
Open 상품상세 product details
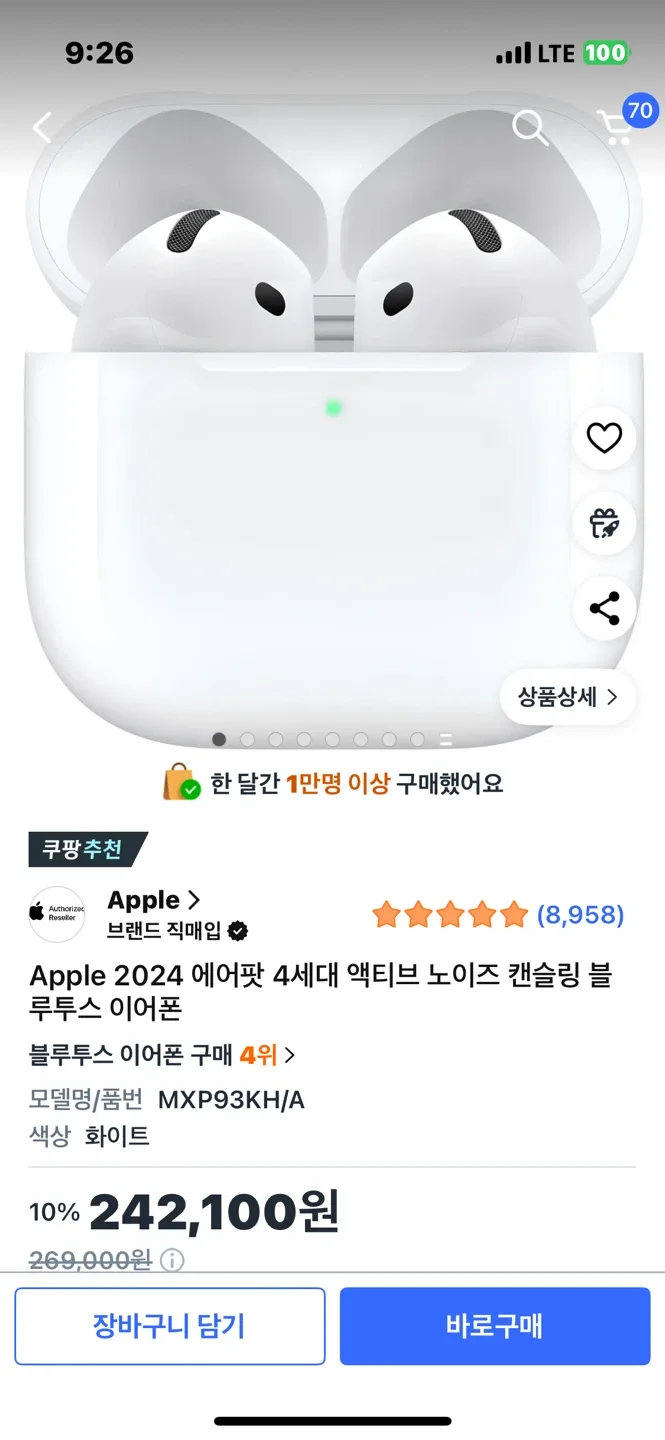click(567, 697)
